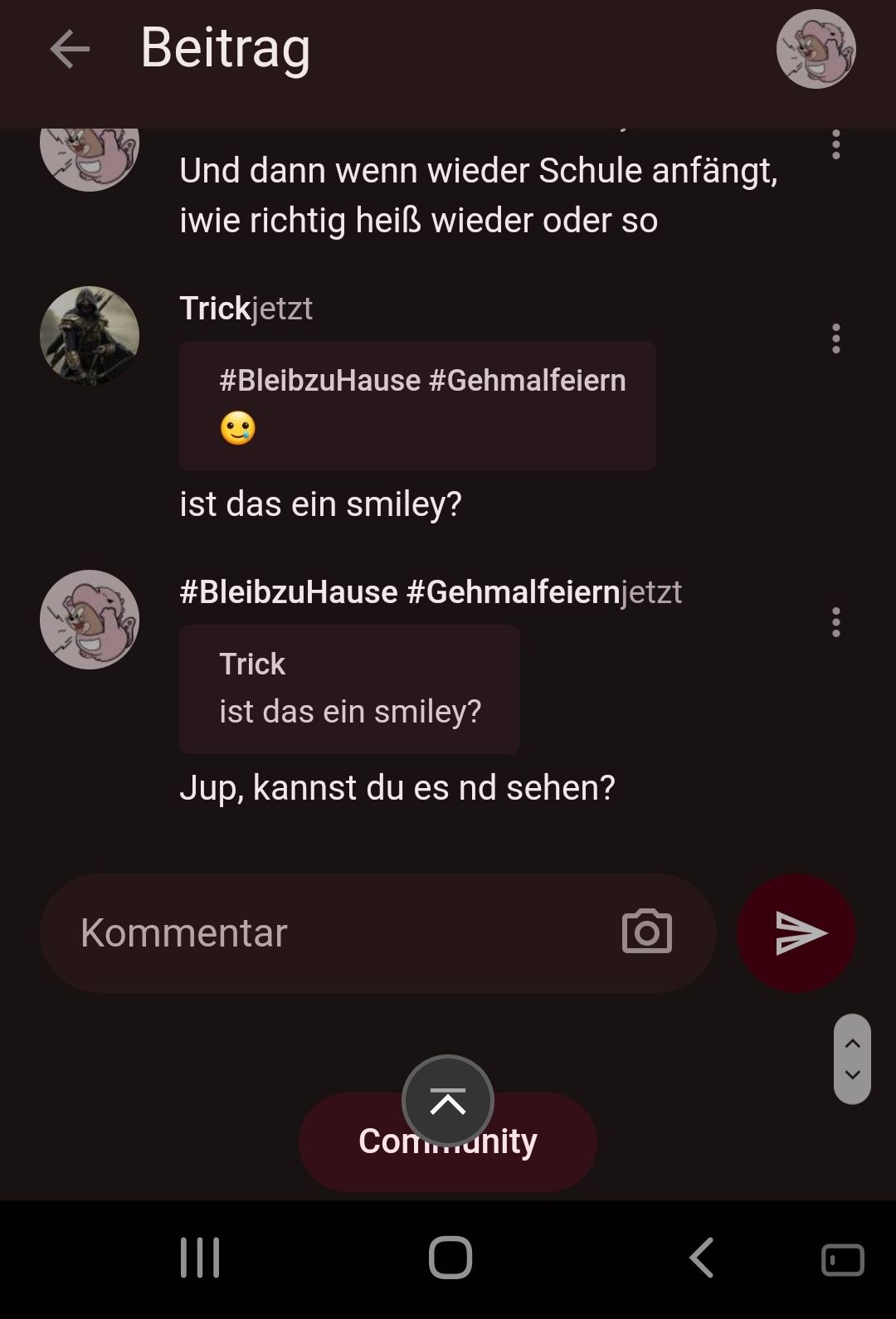The image size is (896, 1319).
Task: Open recent apps from navigation bar
Action: [x=200, y=1258]
